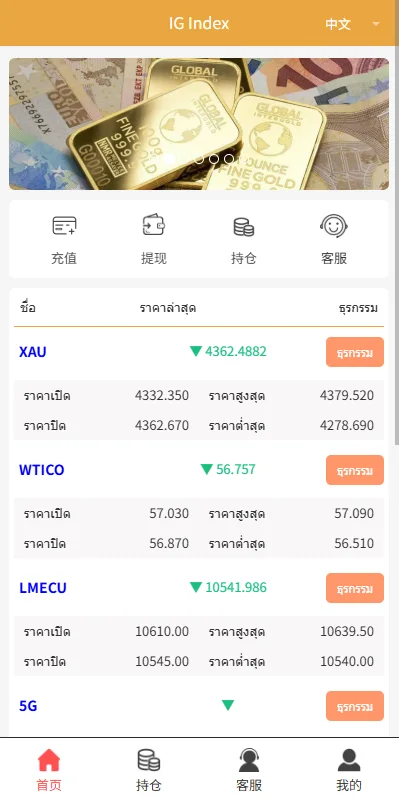
Task: Tap the ธุรกรรม button for WTICO
Action: pyautogui.click(x=355, y=470)
